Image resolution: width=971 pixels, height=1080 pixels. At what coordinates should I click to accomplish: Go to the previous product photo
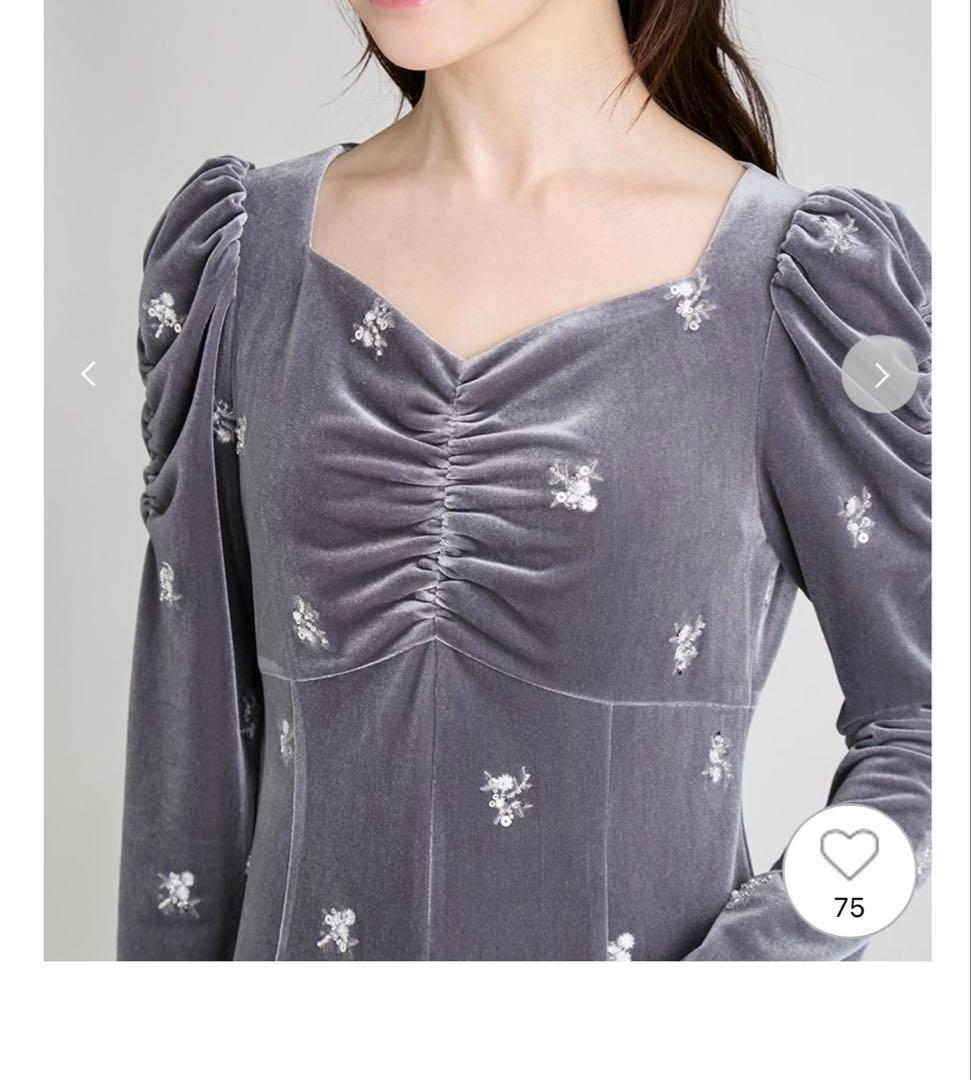pyautogui.click(x=89, y=374)
